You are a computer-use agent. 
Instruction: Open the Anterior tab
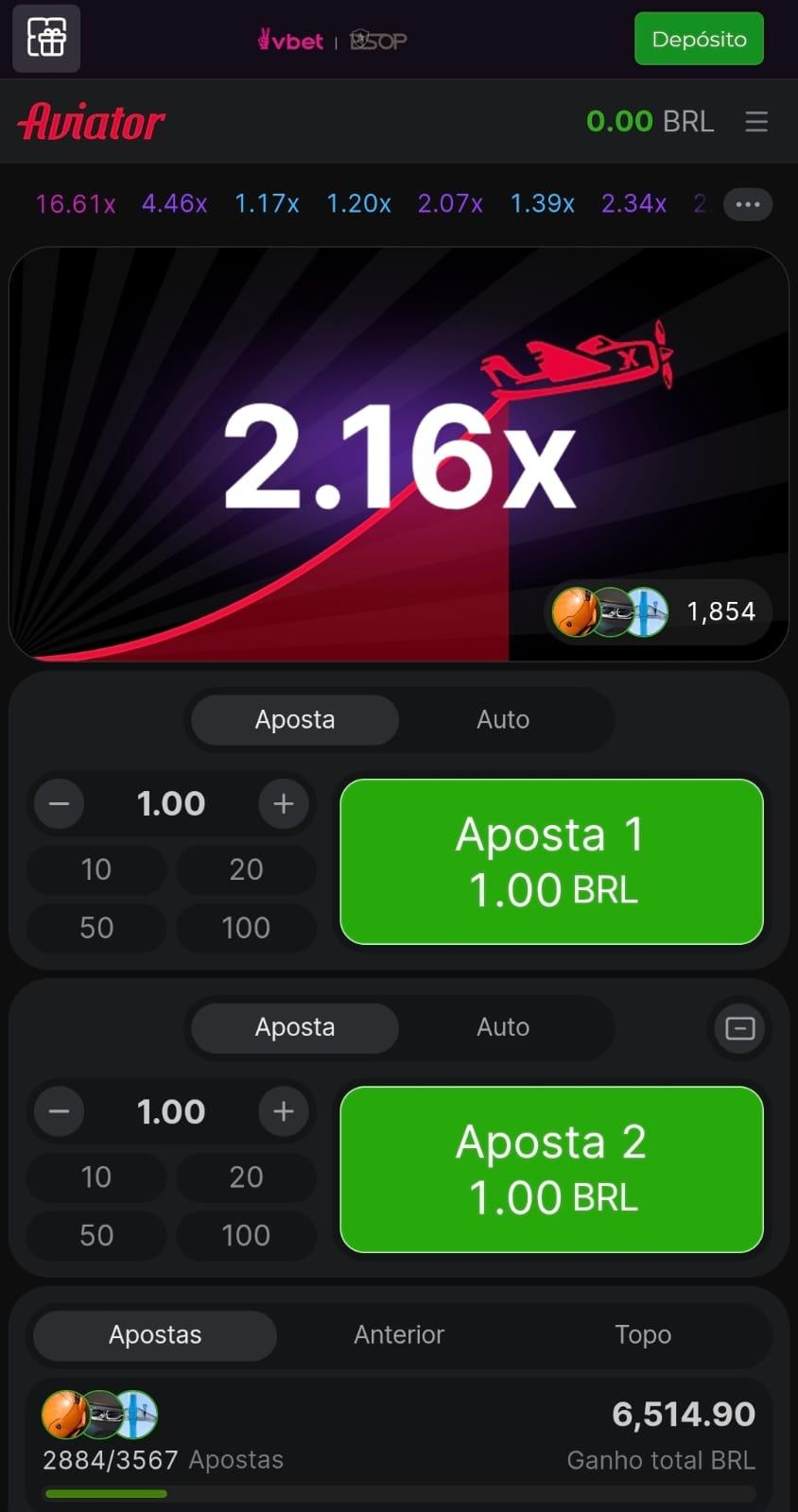(399, 1334)
